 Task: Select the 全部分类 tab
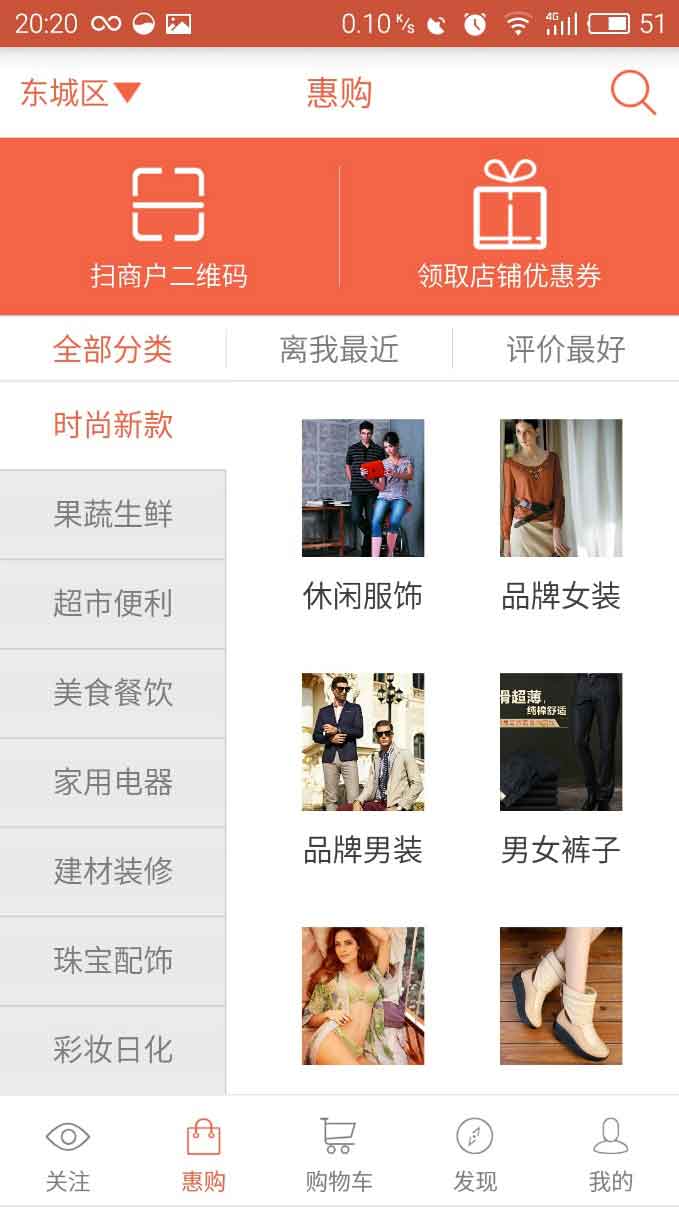113,349
